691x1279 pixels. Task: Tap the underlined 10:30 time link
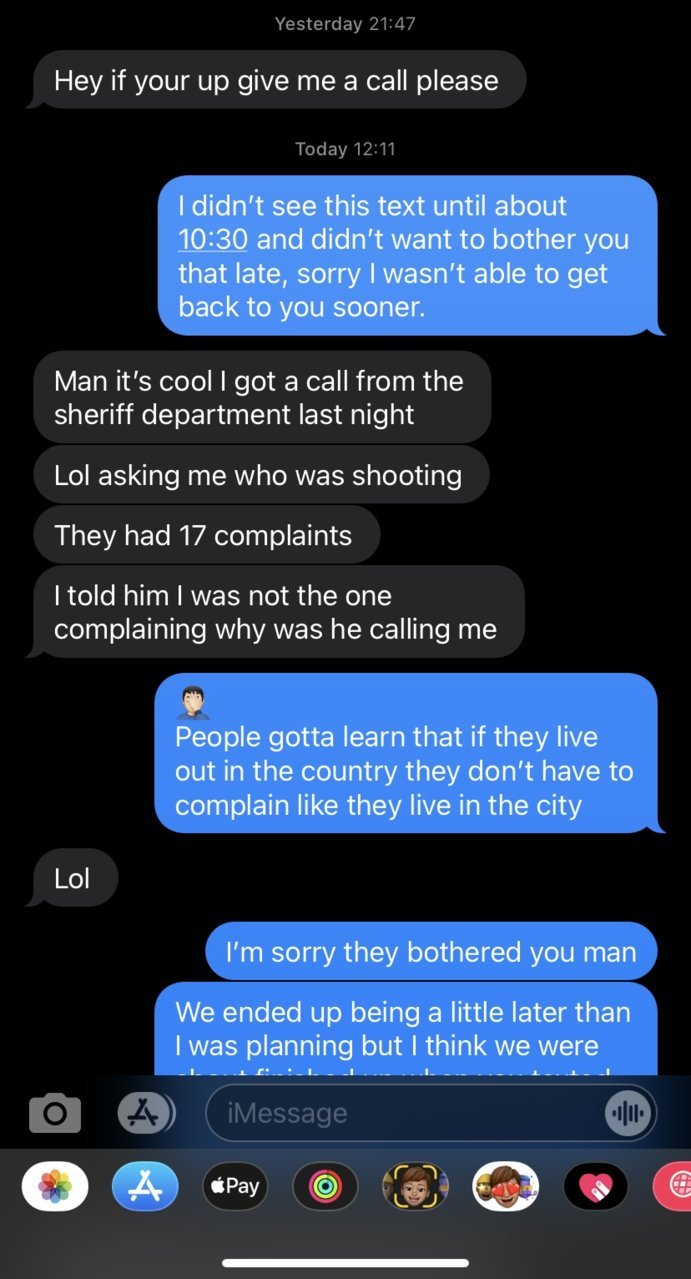point(213,240)
